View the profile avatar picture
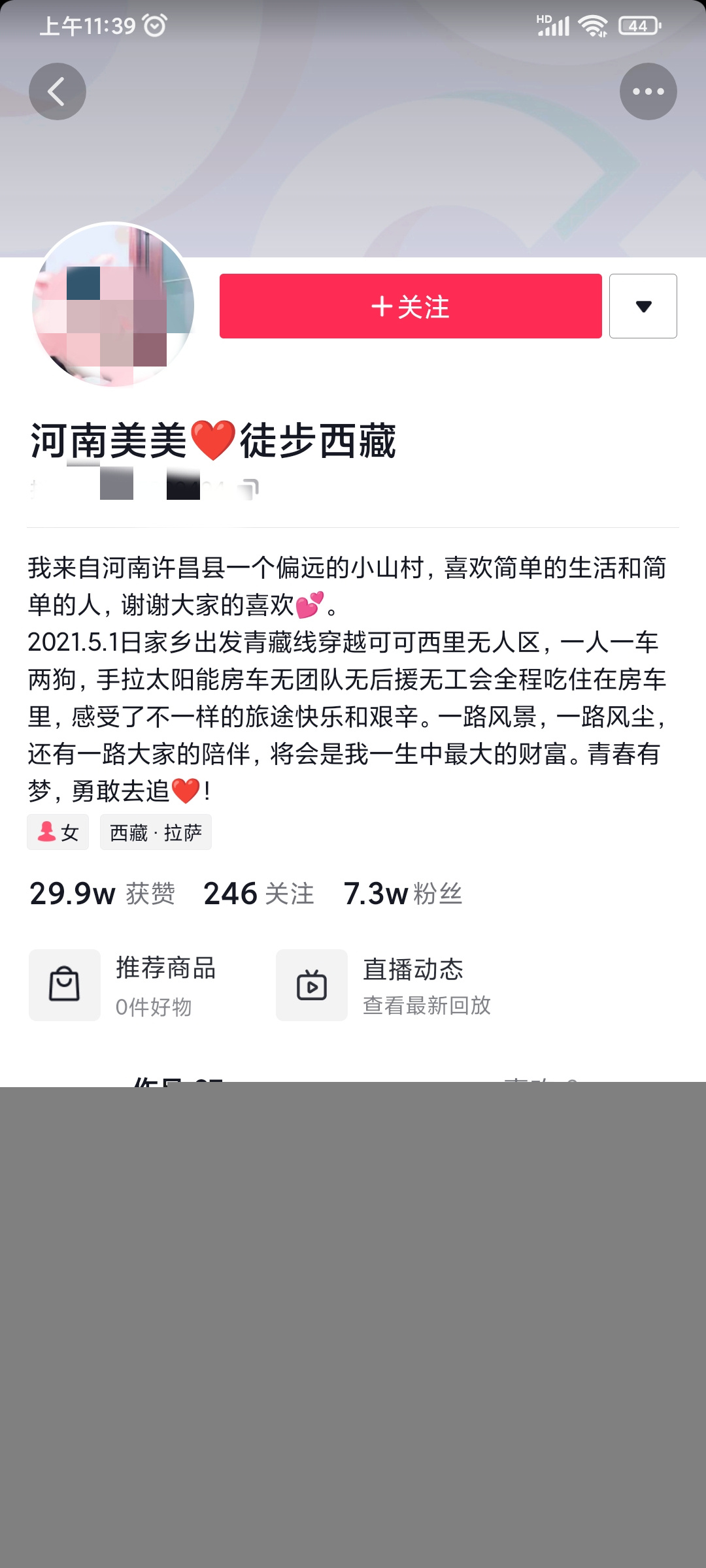The height and width of the screenshot is (1568, 706). (113, 304)
